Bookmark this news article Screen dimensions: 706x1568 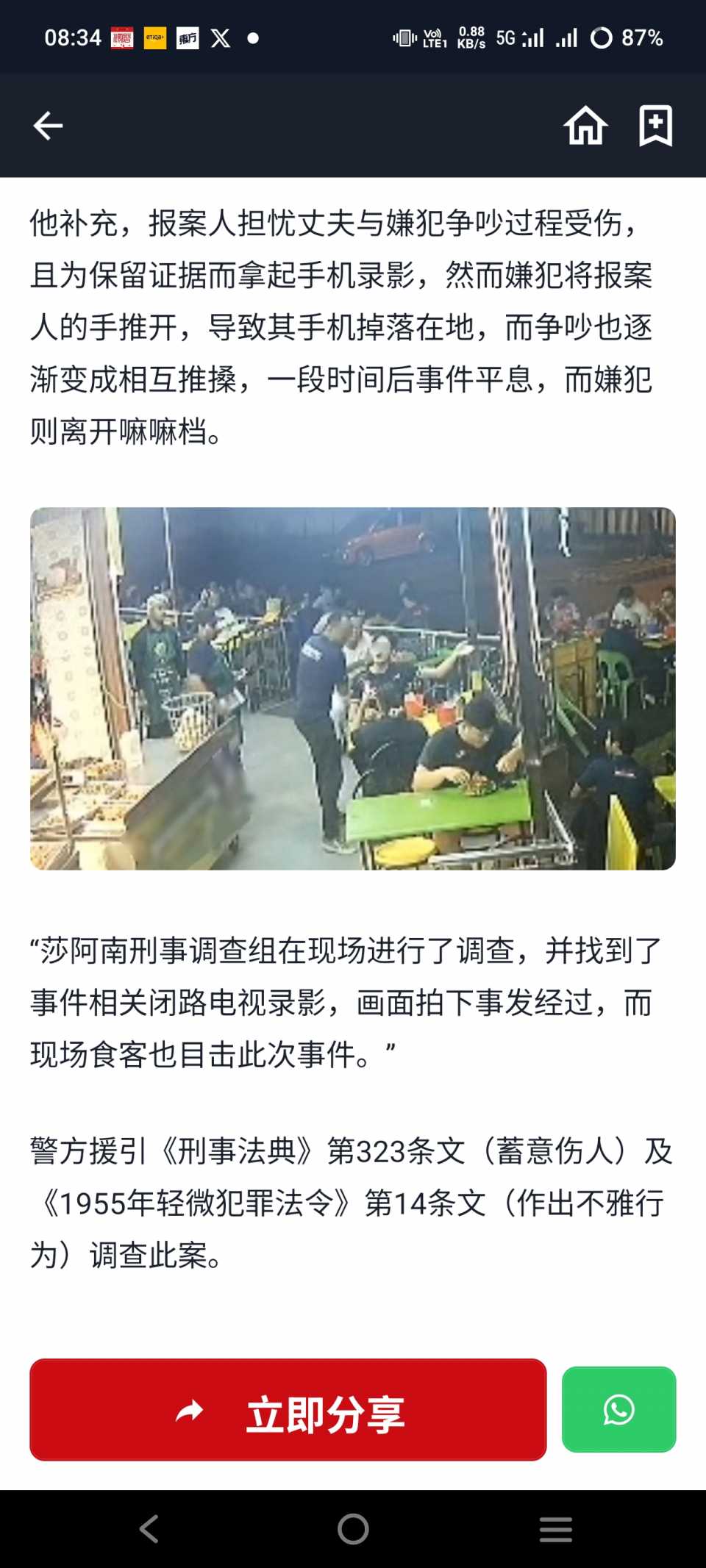pos(655,126)
